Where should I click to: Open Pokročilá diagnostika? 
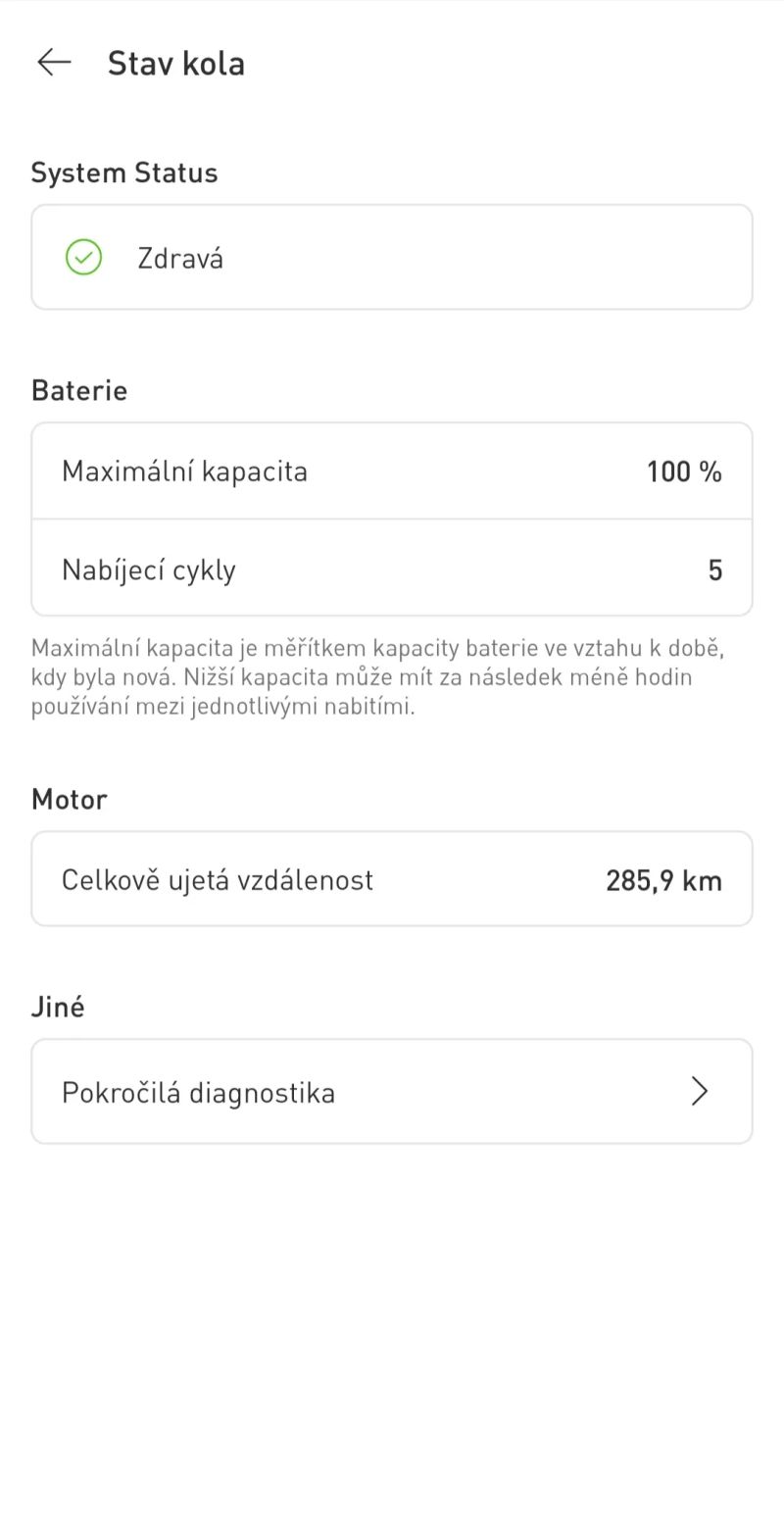392,1091
